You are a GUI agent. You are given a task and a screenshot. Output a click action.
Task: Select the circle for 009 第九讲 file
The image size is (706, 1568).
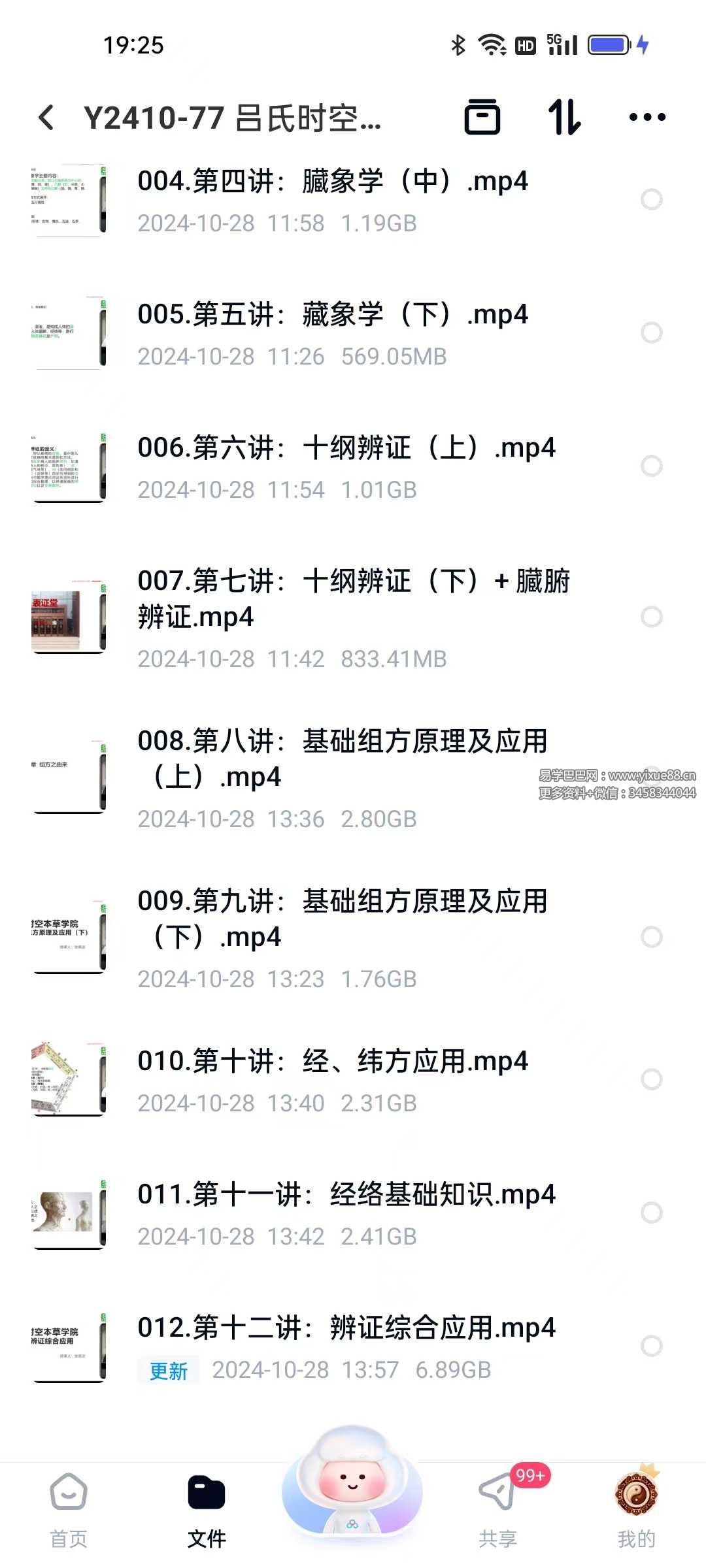(x=651, y=937)
